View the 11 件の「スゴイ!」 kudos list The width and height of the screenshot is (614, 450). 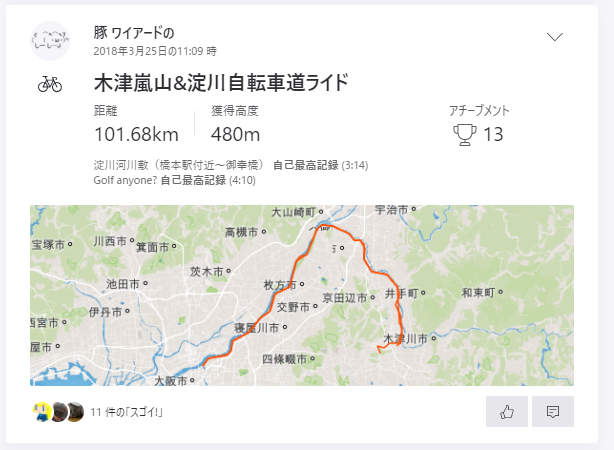tap(126, 412)
